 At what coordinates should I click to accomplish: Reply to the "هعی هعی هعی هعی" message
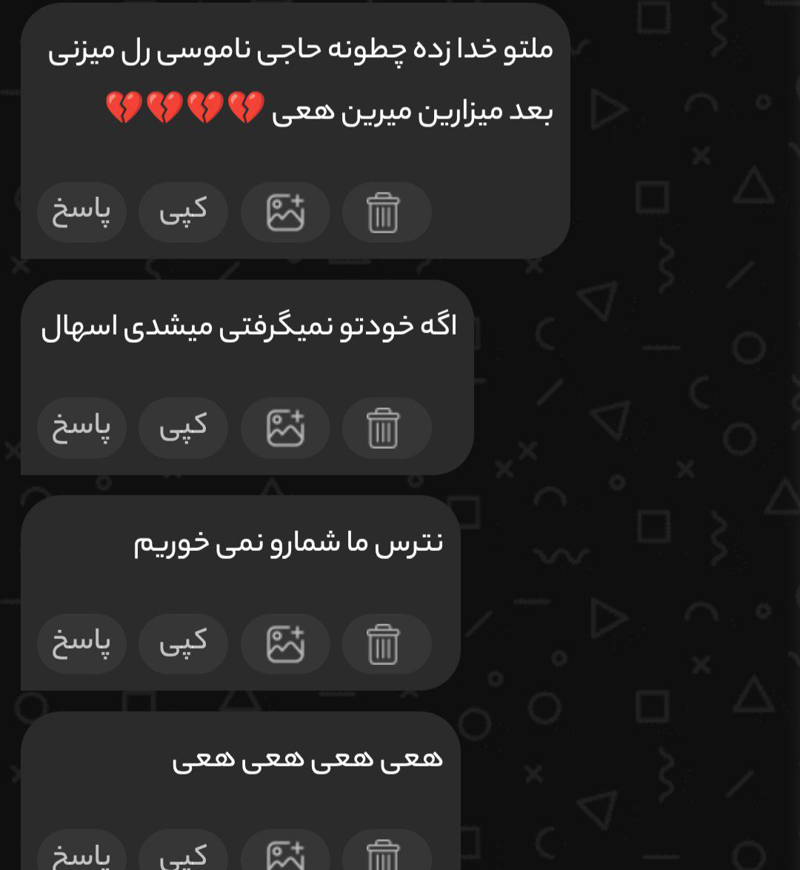[81, 855]
